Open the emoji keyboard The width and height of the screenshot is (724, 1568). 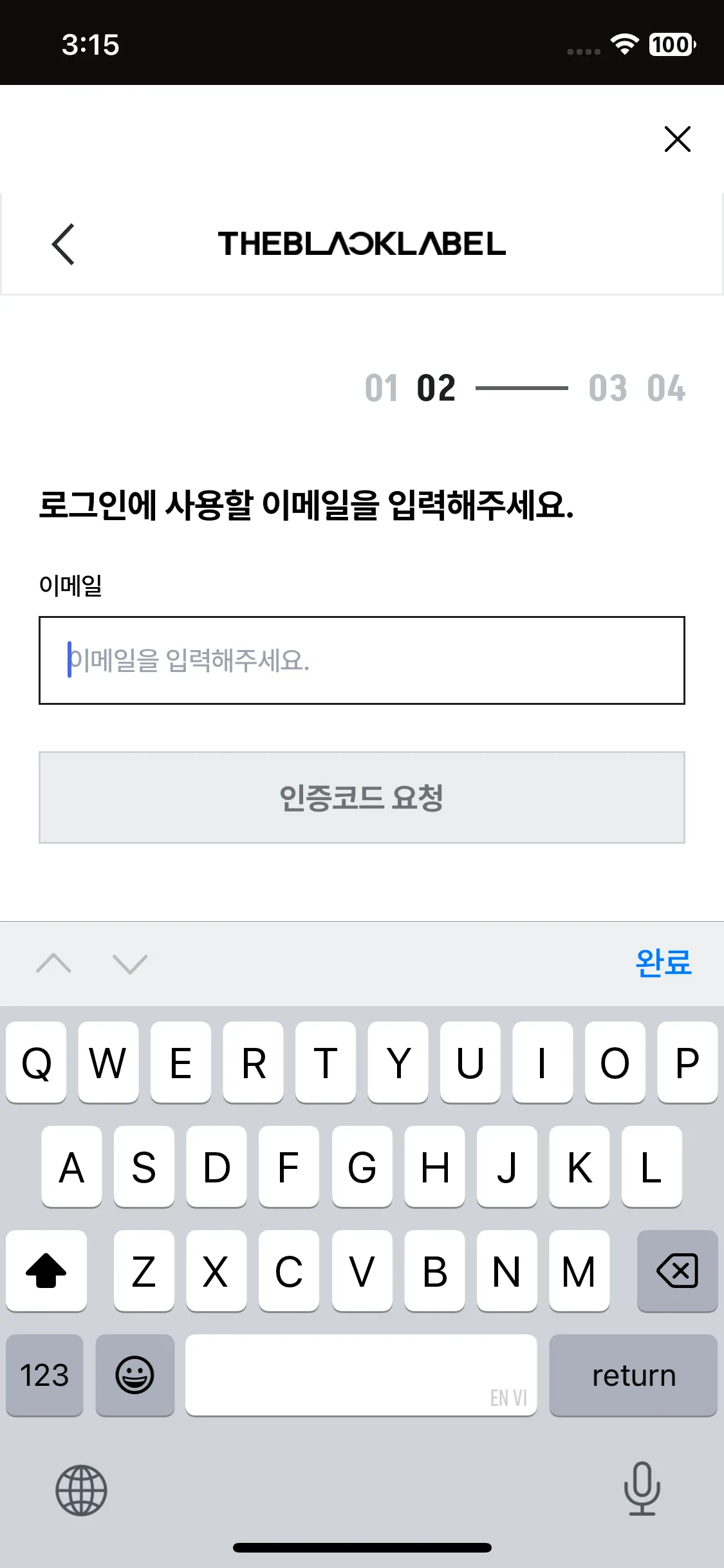pyautogui.click(x=135, y=1376)
